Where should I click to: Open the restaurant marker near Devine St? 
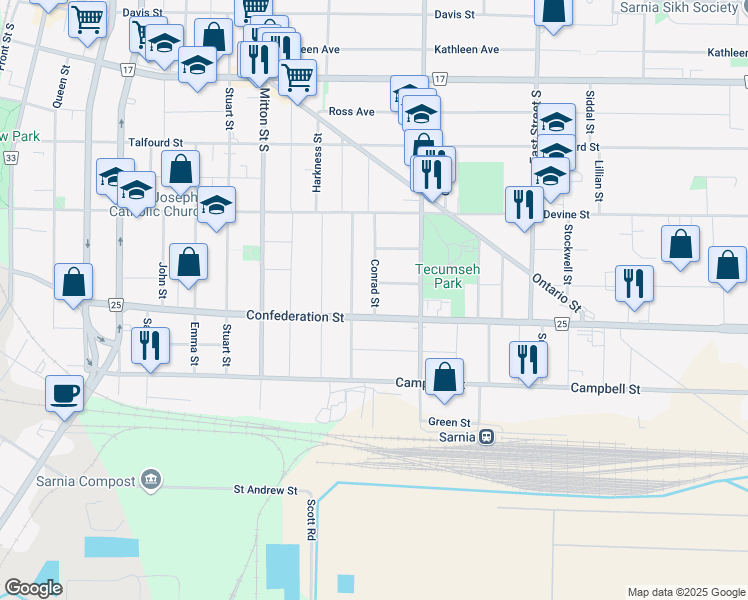[x=524, y=204]
